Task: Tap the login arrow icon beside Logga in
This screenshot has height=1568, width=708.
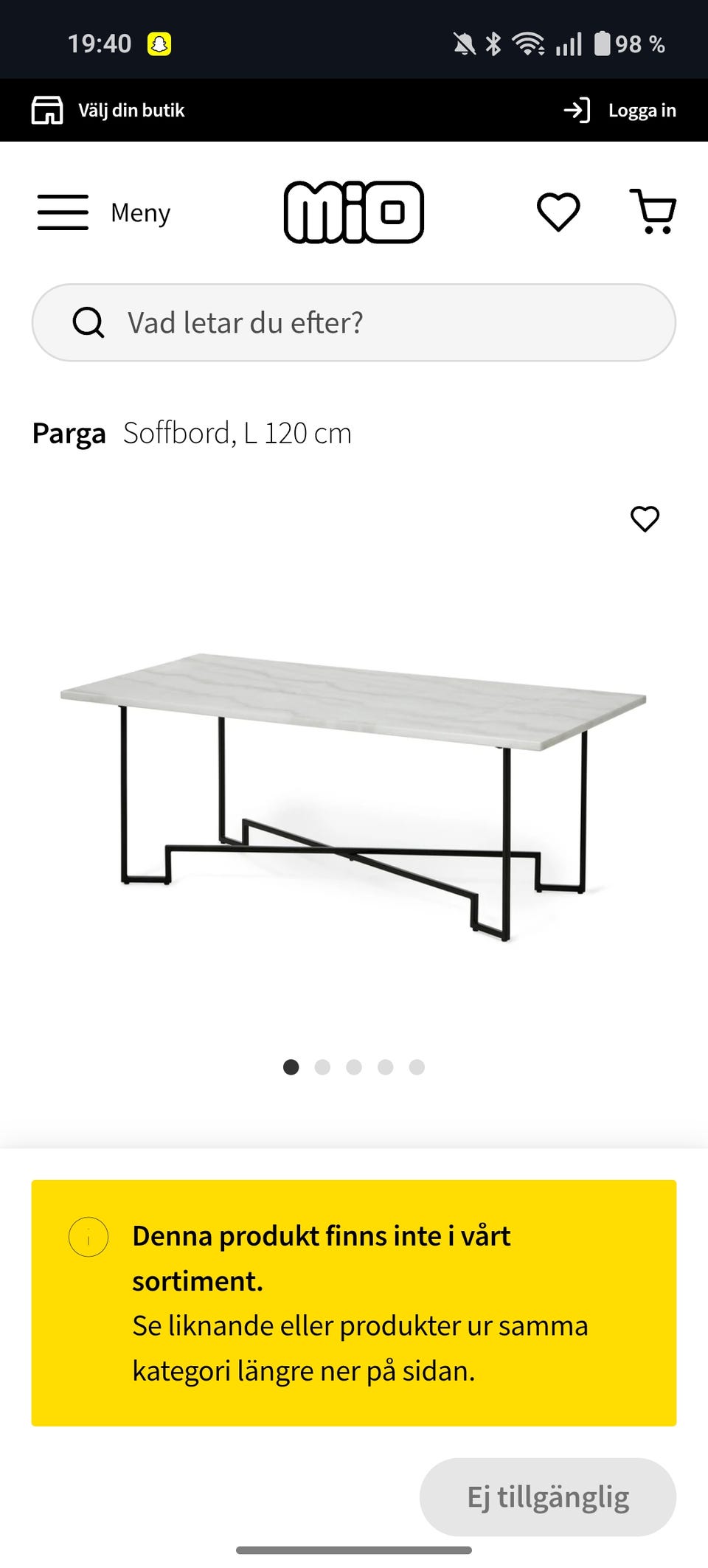Action: (577, 109)
